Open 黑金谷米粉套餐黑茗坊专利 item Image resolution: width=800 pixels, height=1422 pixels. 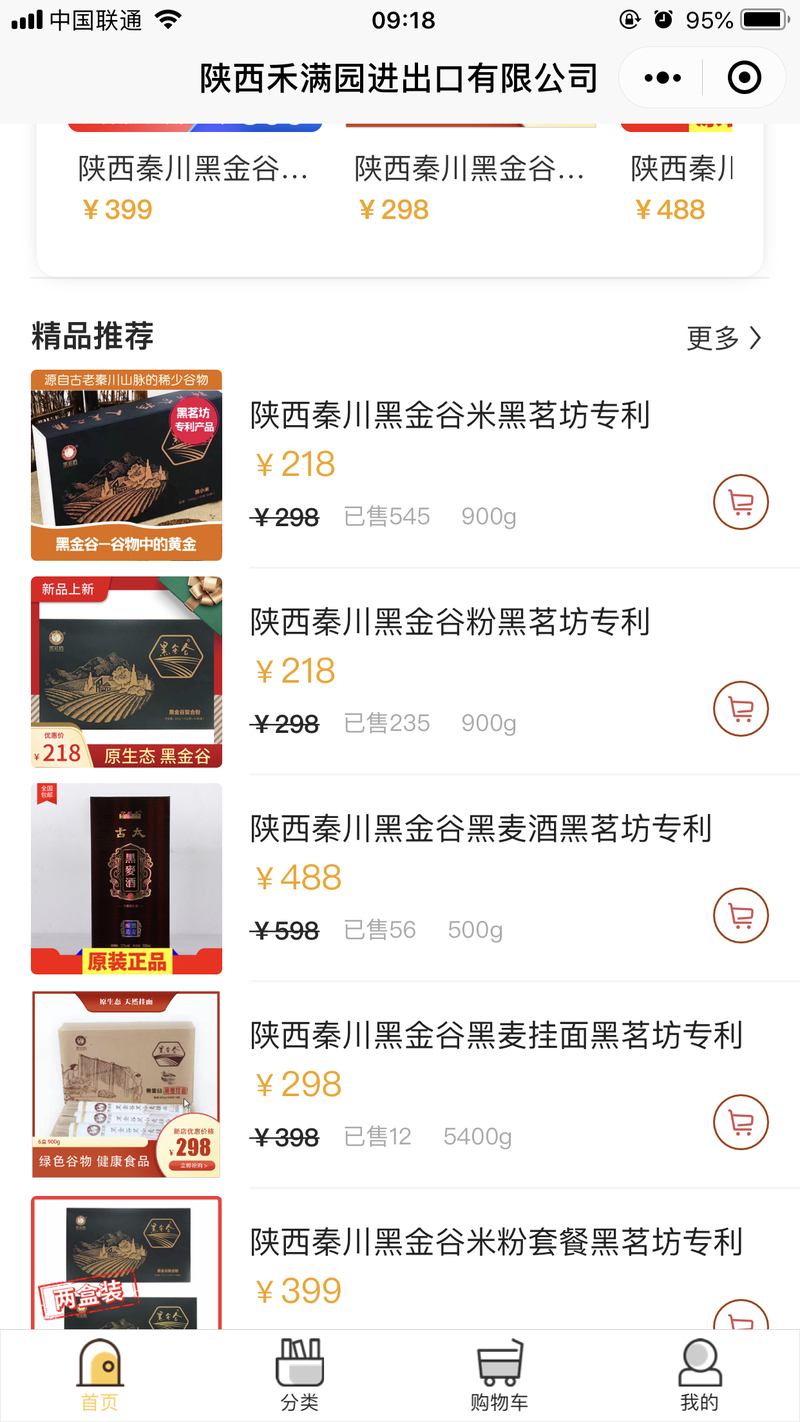click(x=496, y=1242)
